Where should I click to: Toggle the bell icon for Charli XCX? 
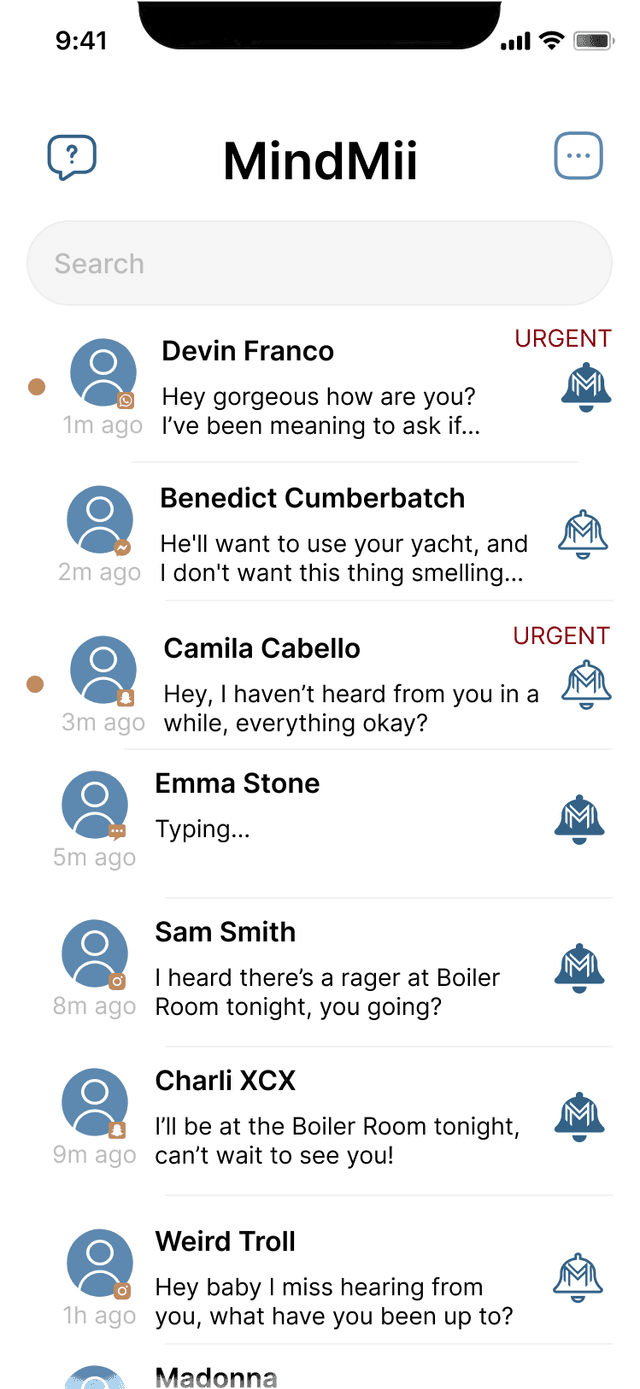tap(579, 1117)
